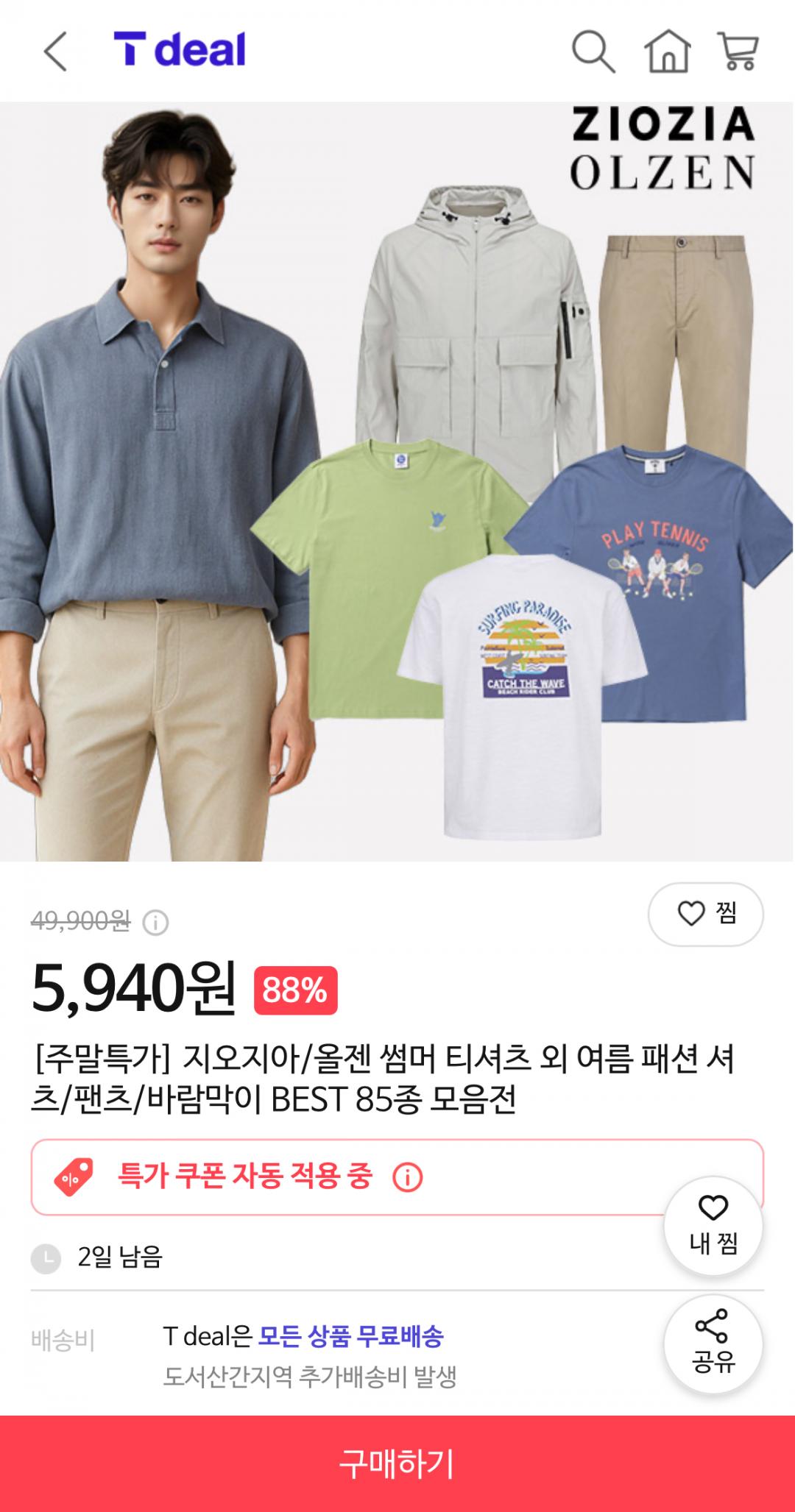Open the search magnifier
The height and width of the screenshot is (1512, 795).
click(x=593, y=52)
